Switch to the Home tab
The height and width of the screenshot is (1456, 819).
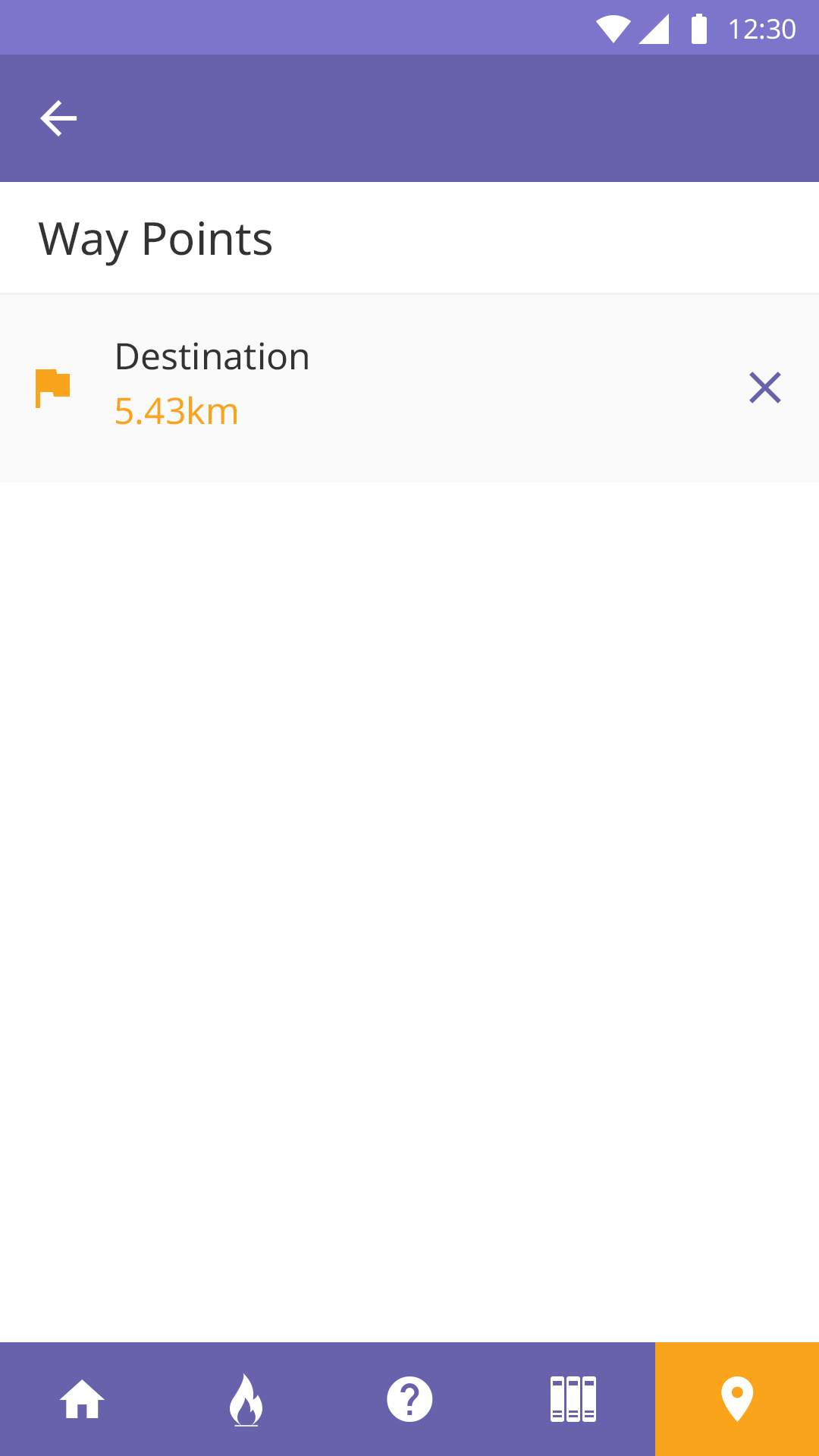coord(82,1399)
